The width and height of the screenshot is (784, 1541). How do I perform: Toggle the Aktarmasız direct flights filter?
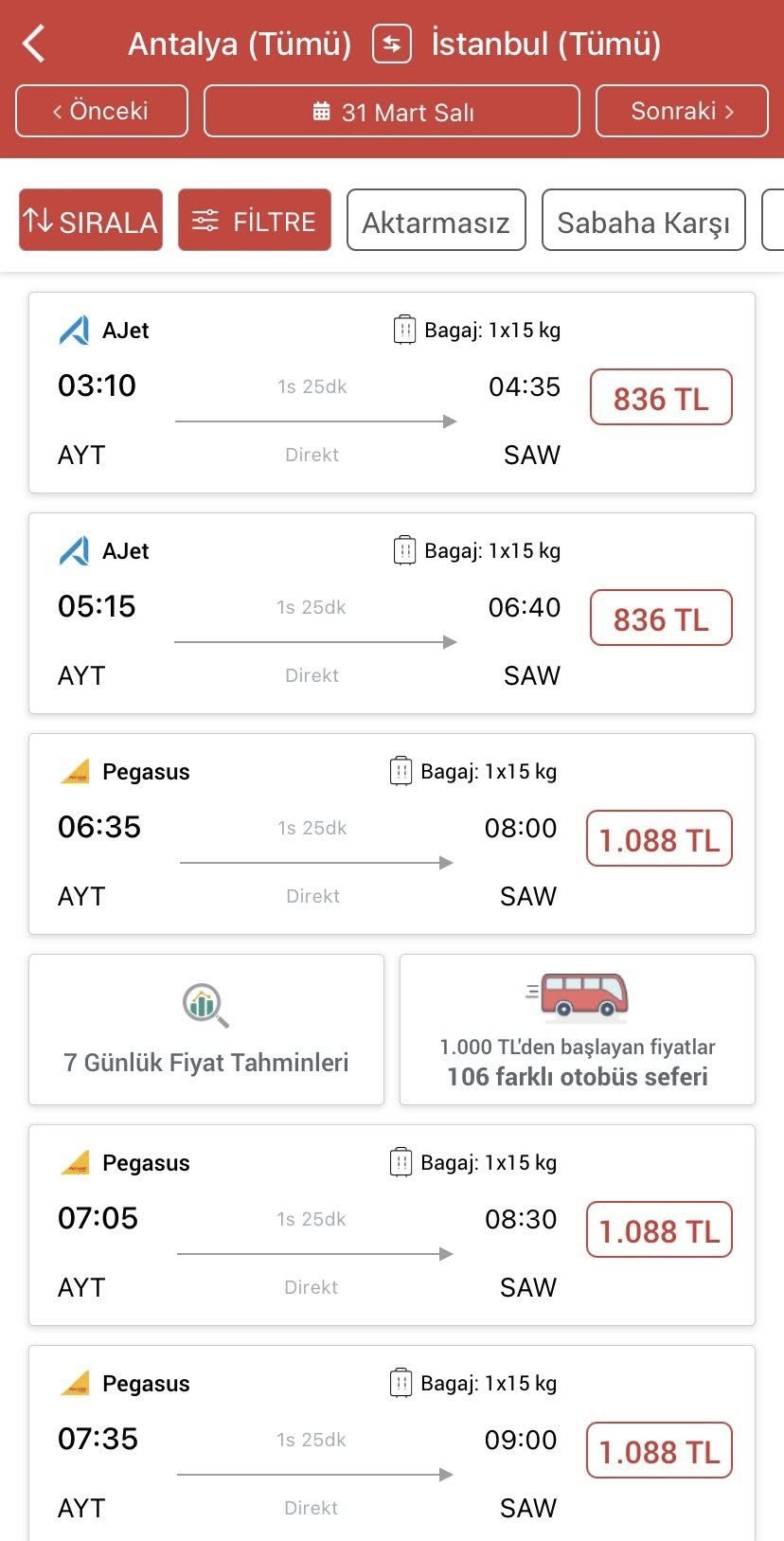point(436,220)
